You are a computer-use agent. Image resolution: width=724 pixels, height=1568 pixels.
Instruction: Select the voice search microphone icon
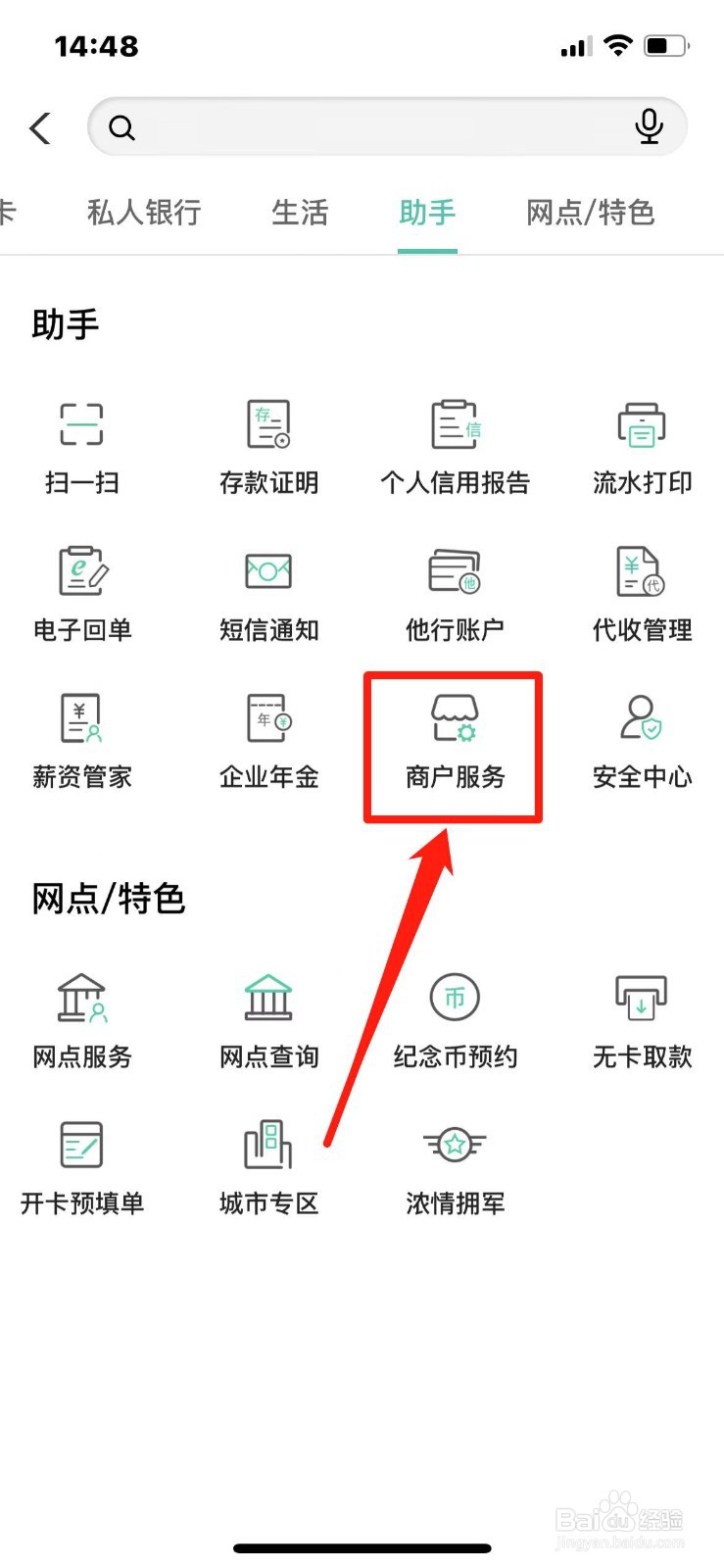coord(650,127)
